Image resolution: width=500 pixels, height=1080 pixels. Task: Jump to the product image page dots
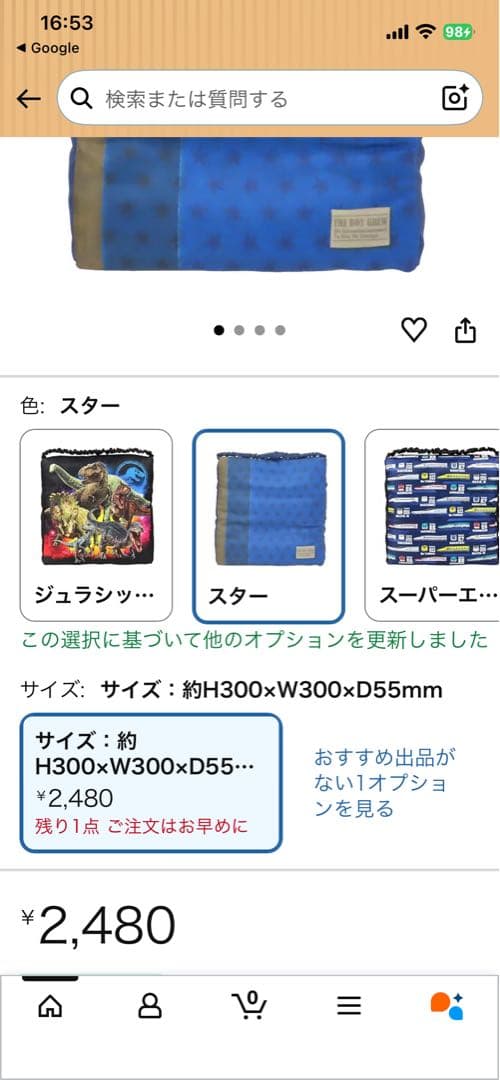(x=249, y=331)
